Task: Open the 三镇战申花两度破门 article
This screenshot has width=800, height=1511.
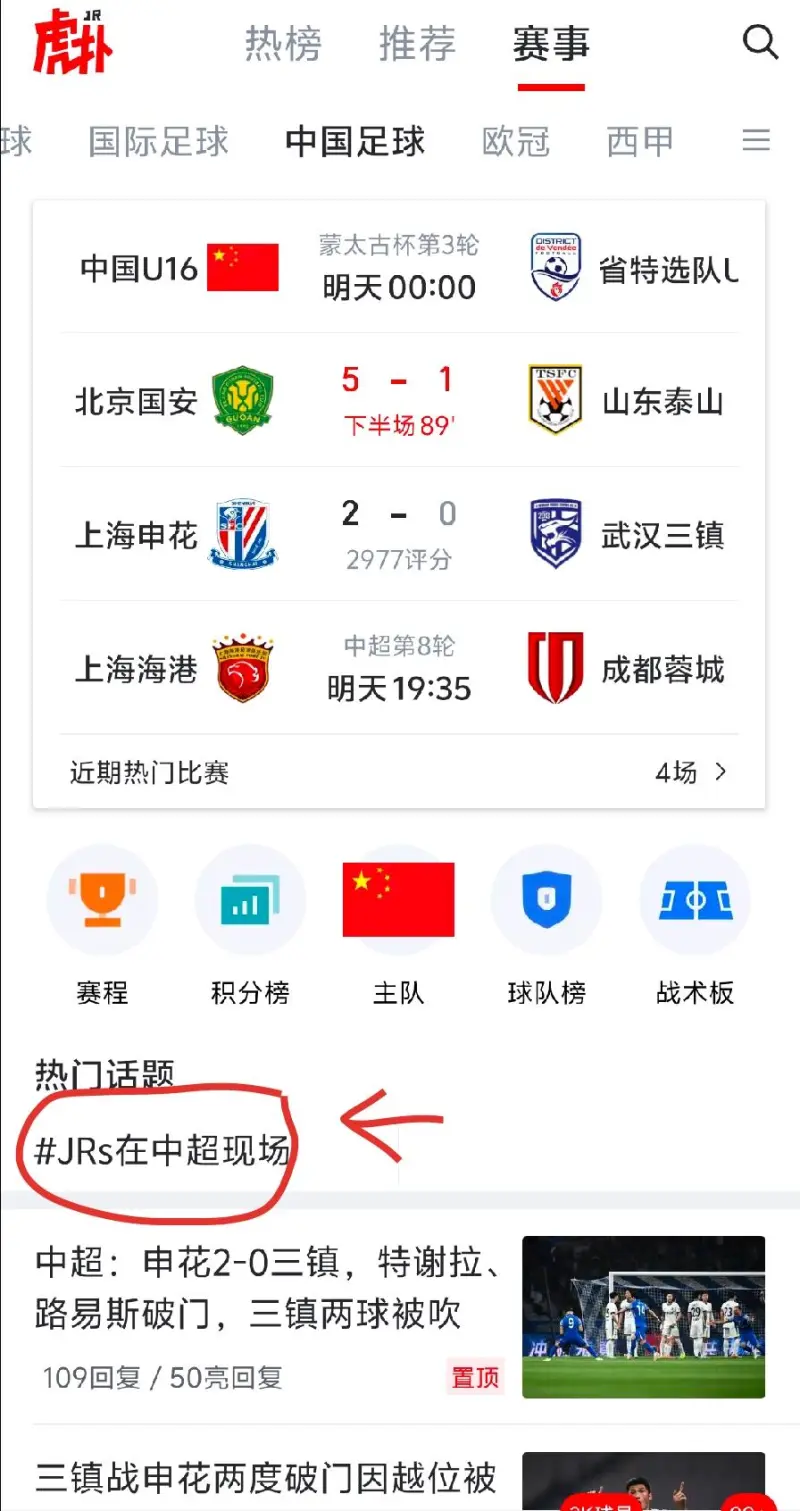Action: click(x=266, y=1478)
